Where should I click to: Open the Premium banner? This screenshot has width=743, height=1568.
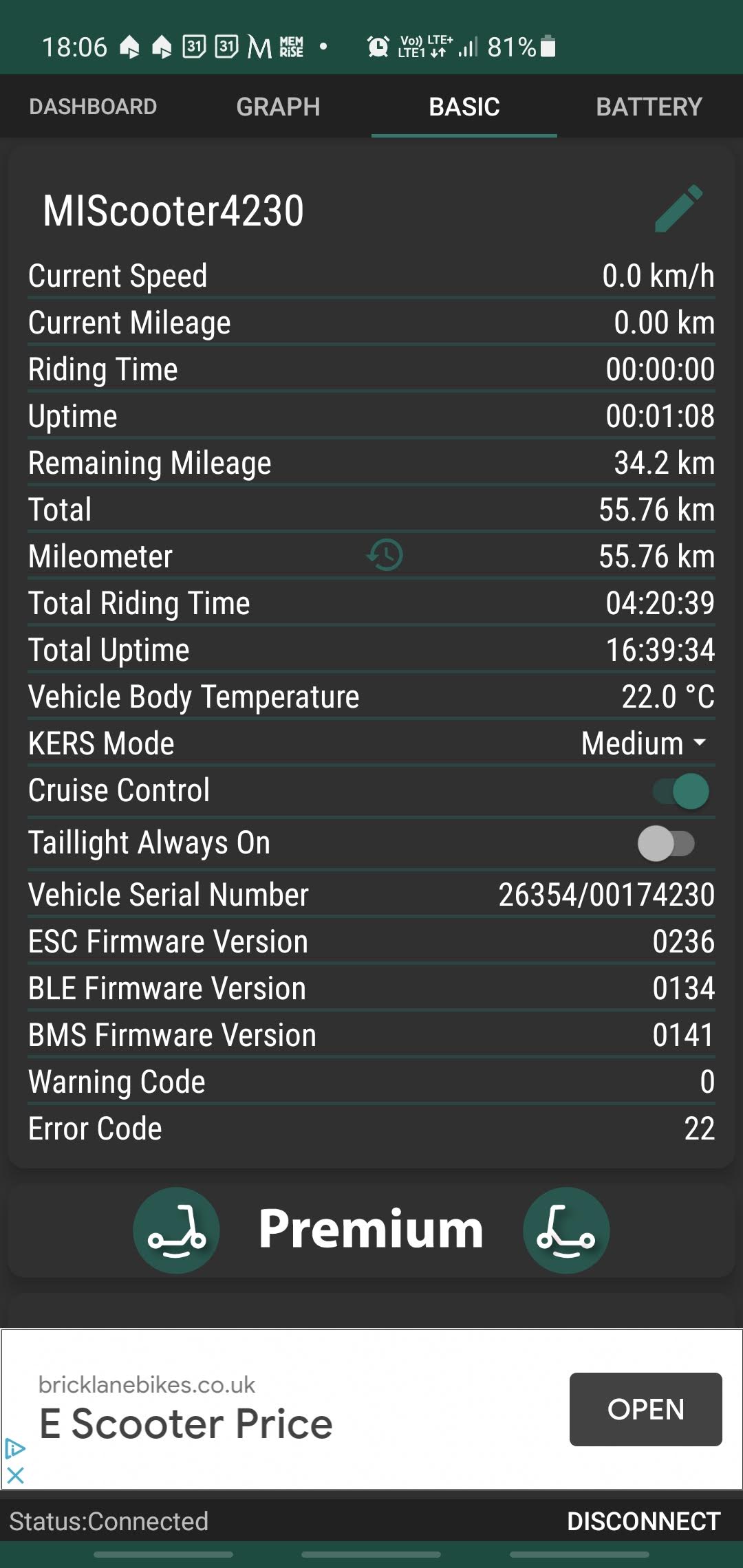click(x=371, y=1230)
